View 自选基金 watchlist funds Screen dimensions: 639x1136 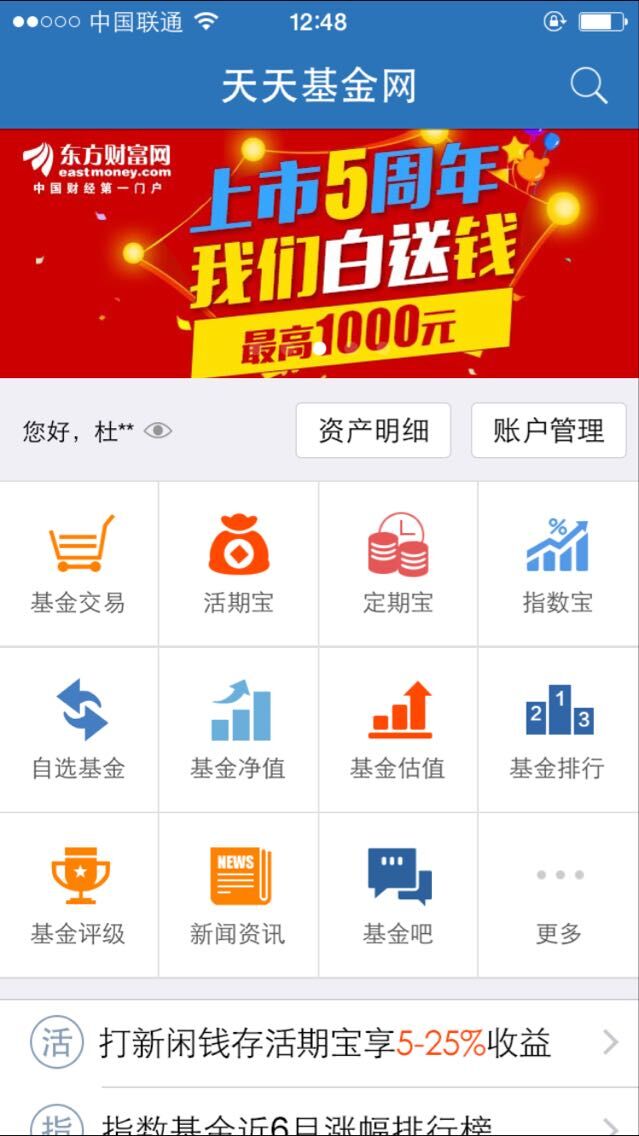(79, 730)
